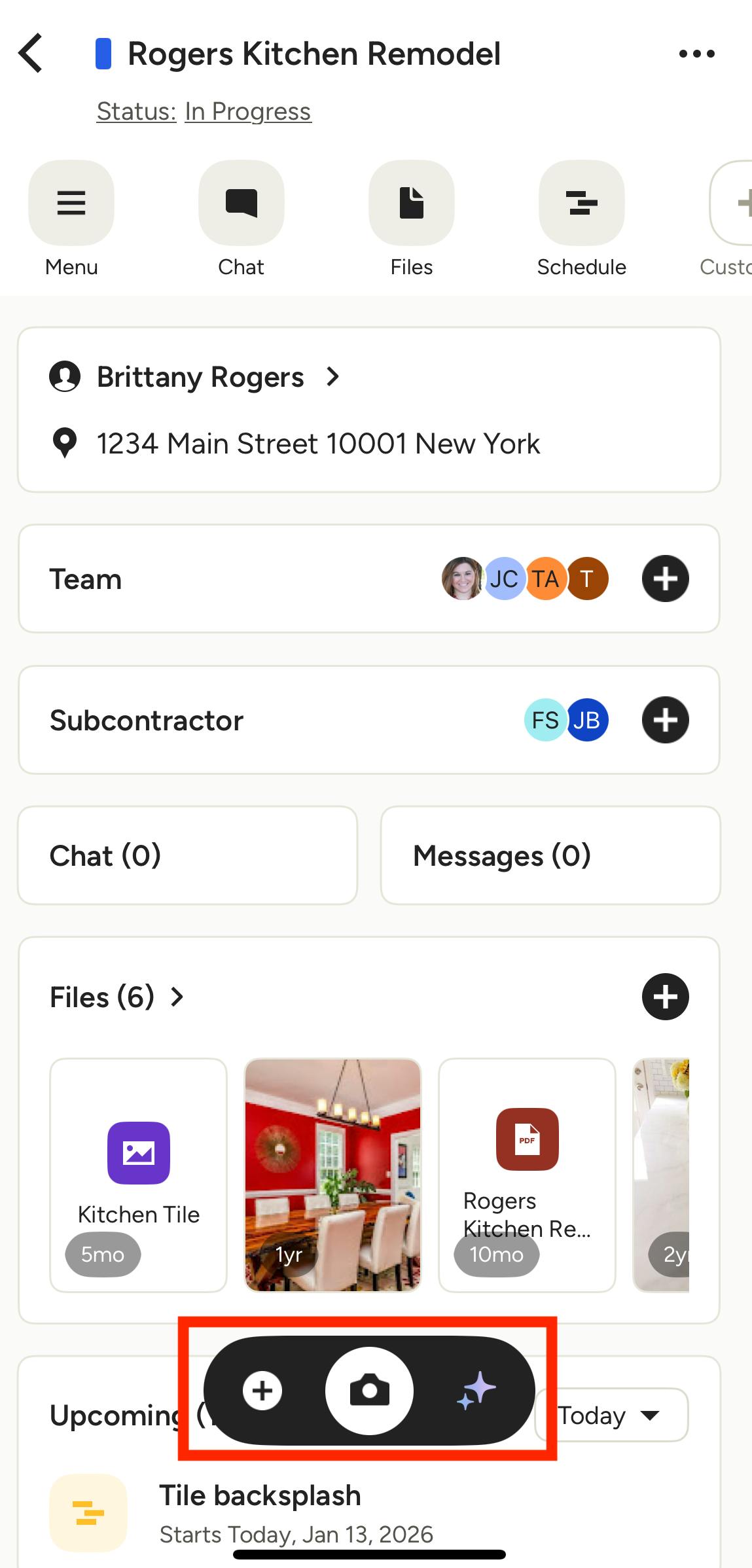Open the Chat (0) card
The width and height of the screenshot is (752, 1568).
click(x=188, y=855)
